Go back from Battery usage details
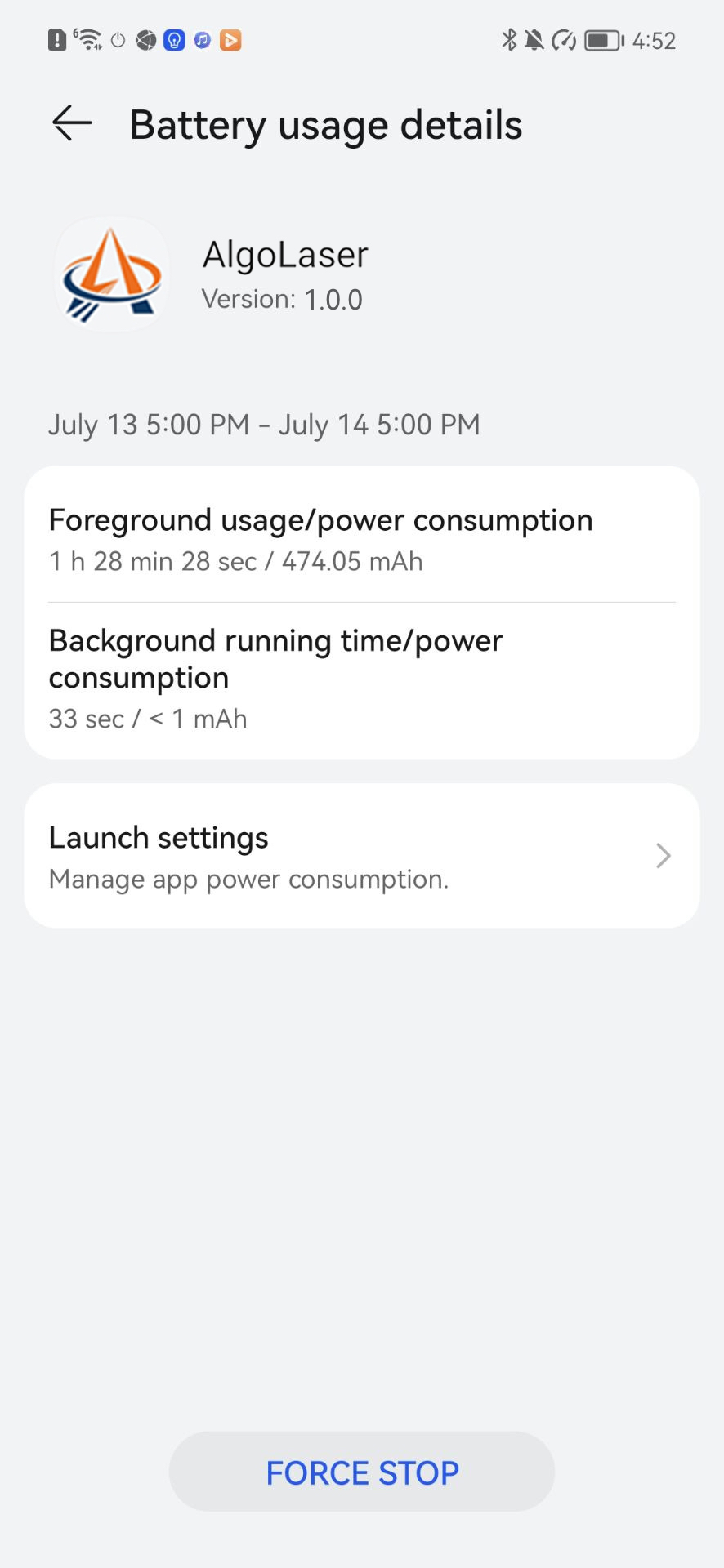724x1568 pixels. click(72, 124)
